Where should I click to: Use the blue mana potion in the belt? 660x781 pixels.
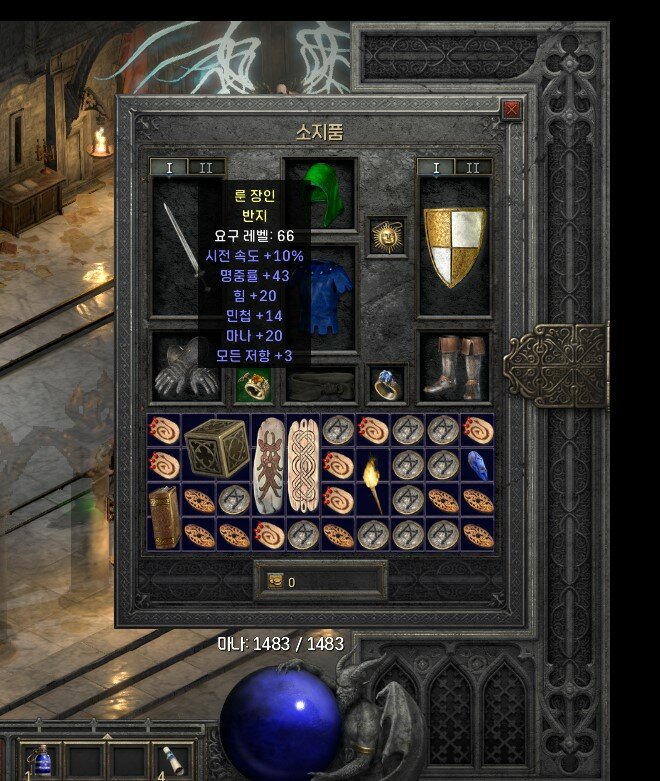(38, 762)
